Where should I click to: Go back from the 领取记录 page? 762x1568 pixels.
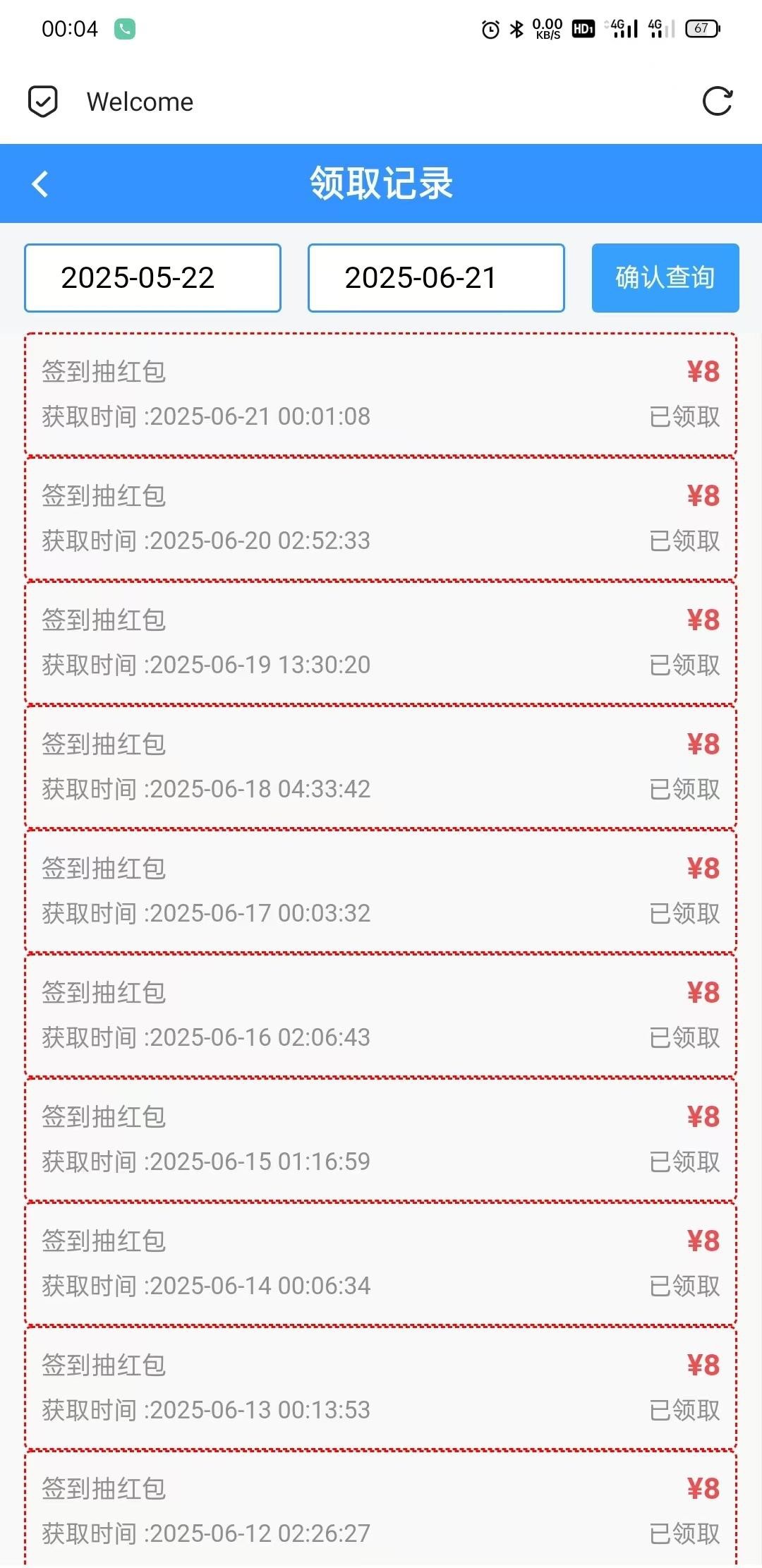click(40, 184)
